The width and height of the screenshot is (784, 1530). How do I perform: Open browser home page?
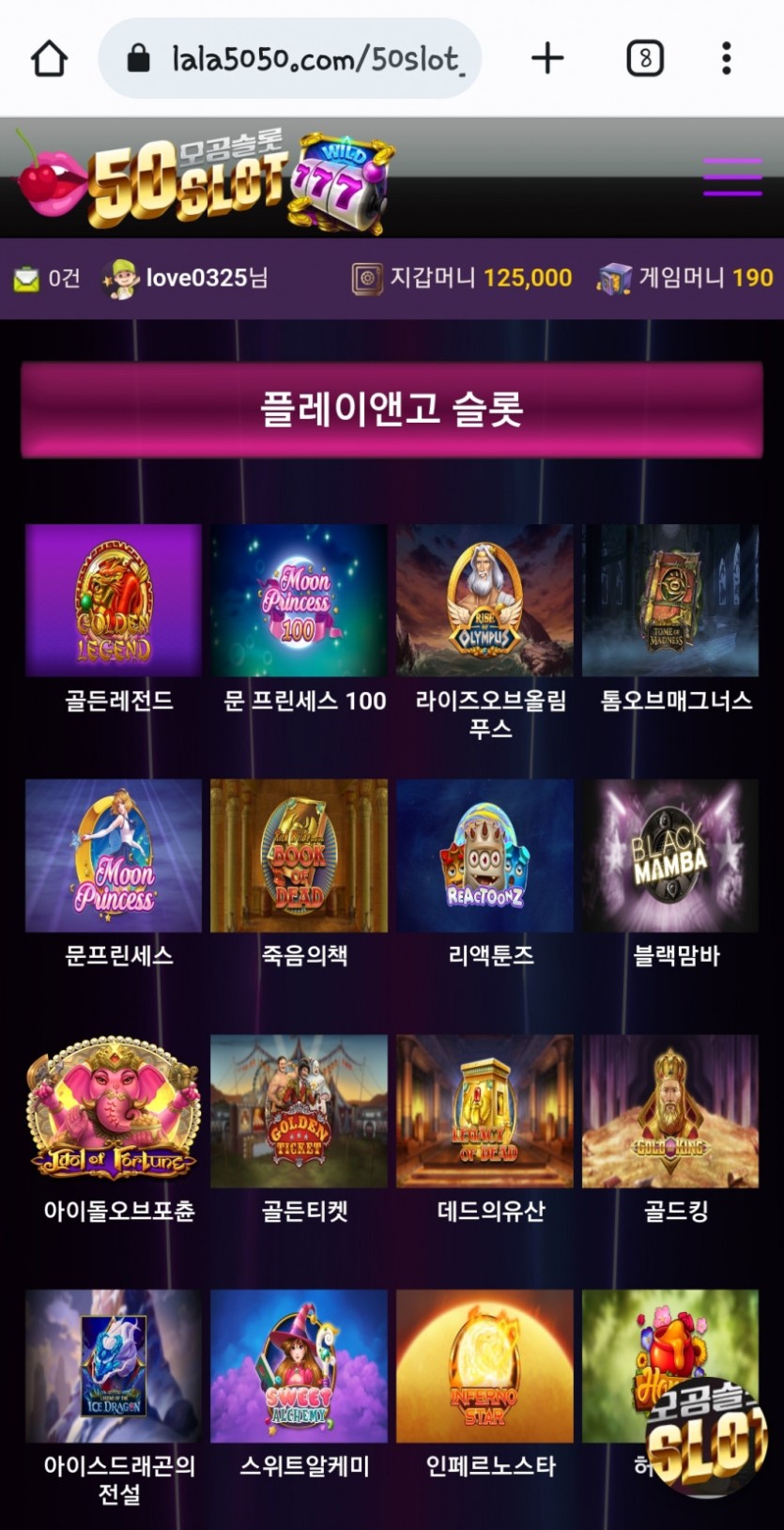tap(49, 59)
